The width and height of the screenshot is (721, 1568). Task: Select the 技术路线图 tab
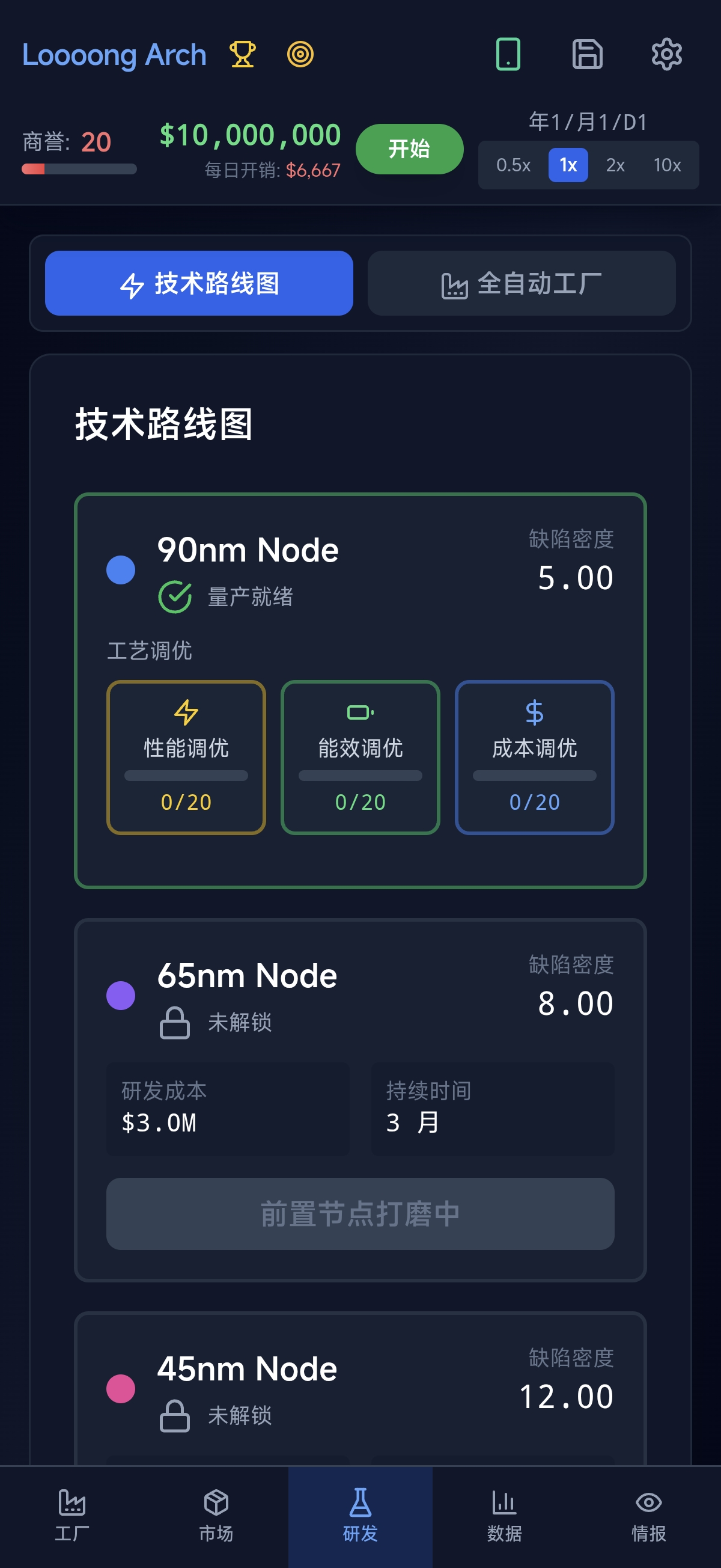199,283
